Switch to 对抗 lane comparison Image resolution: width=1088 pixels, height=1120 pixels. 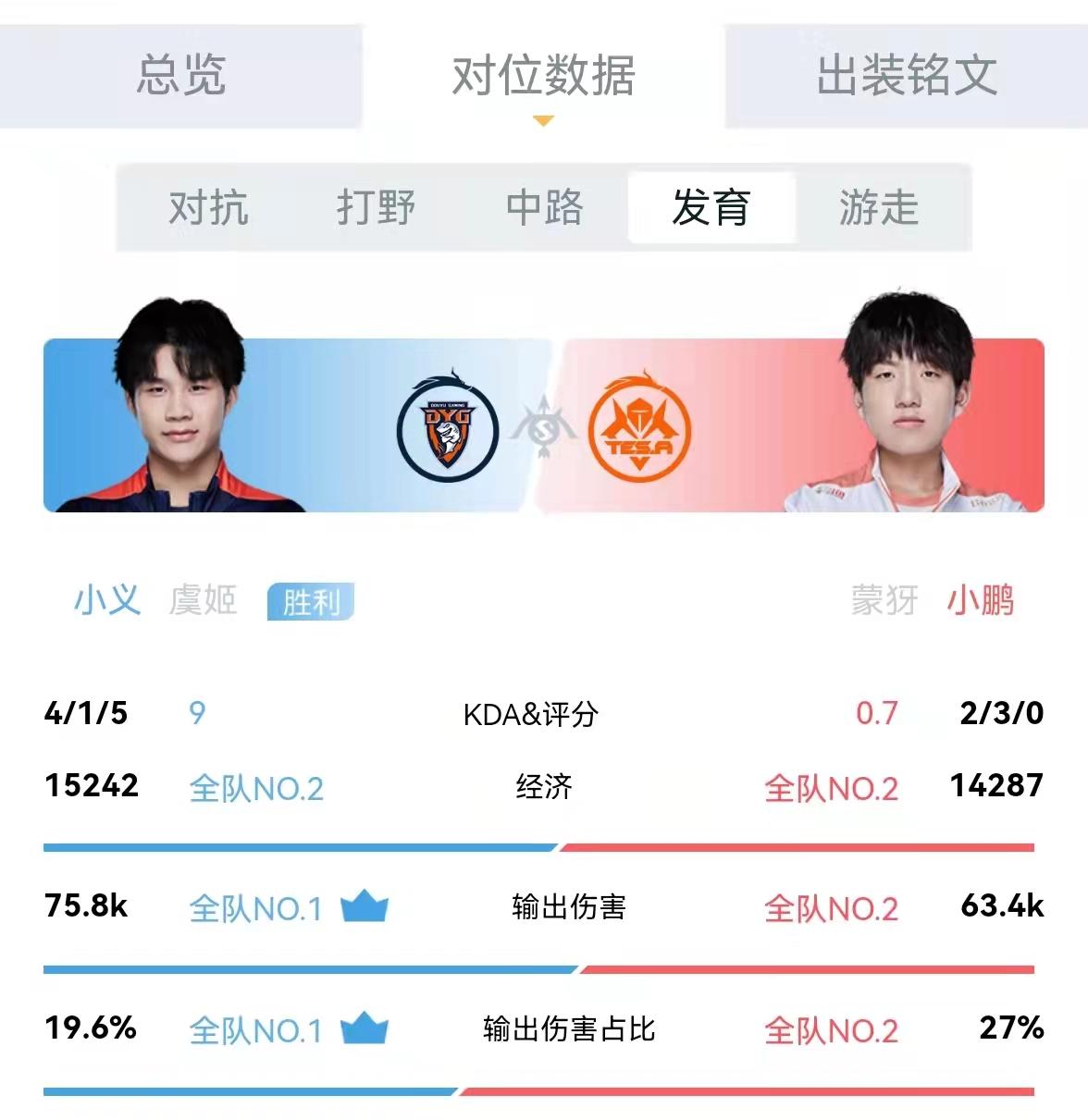(x=208, y=207)
